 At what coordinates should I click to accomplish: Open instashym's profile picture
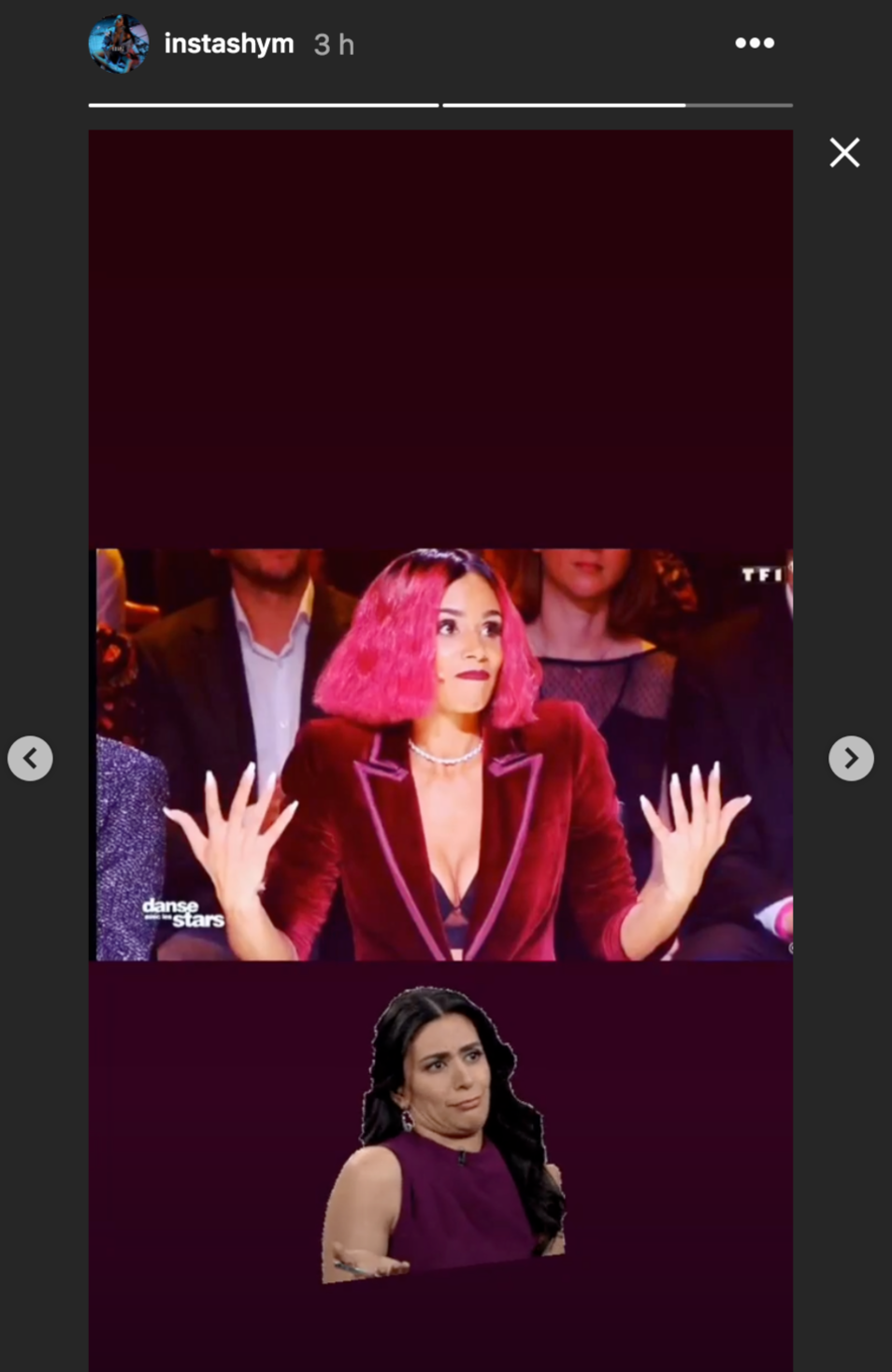(x=119, y=43)
